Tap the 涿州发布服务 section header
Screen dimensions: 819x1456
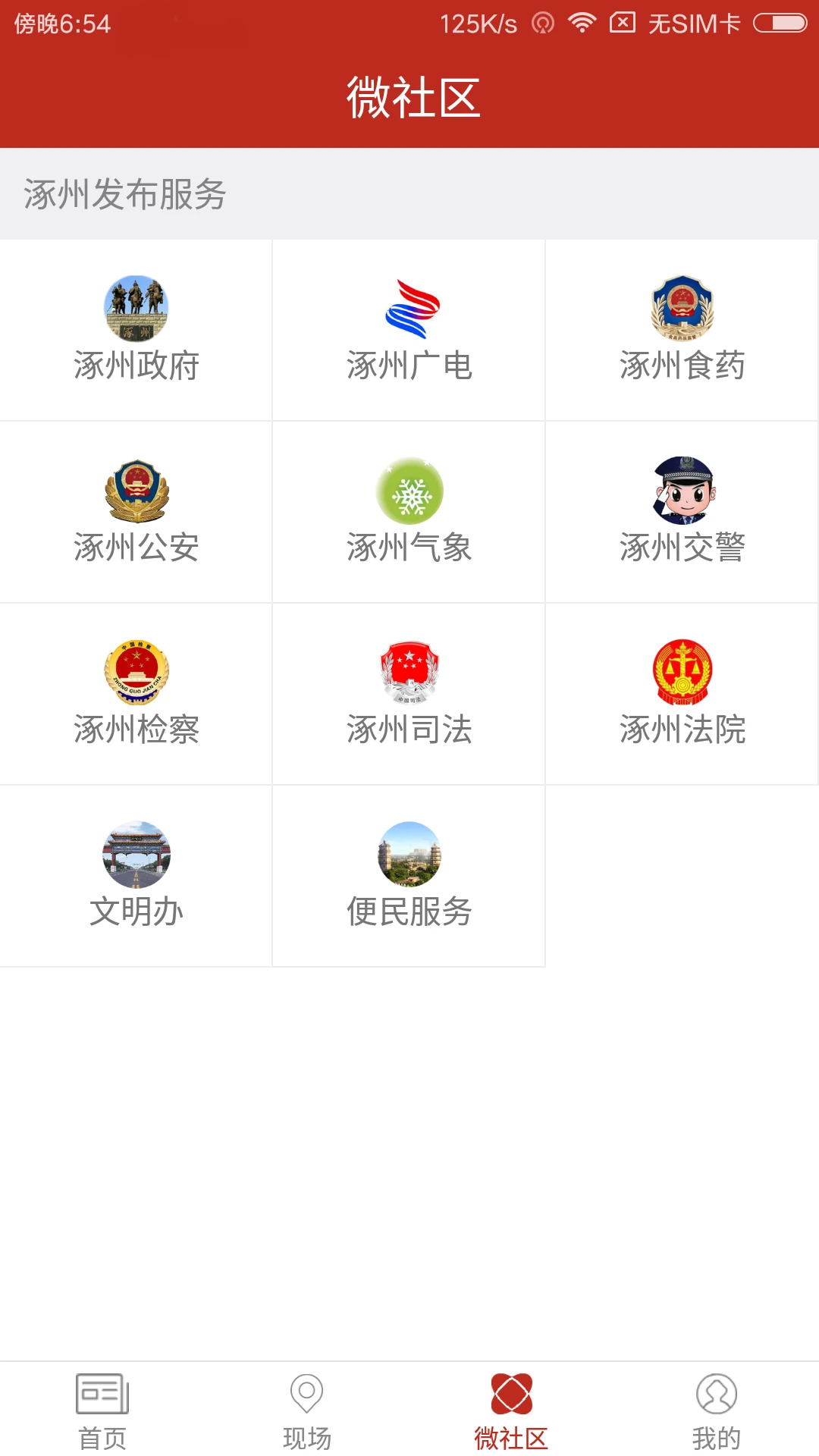coord(125,196)
